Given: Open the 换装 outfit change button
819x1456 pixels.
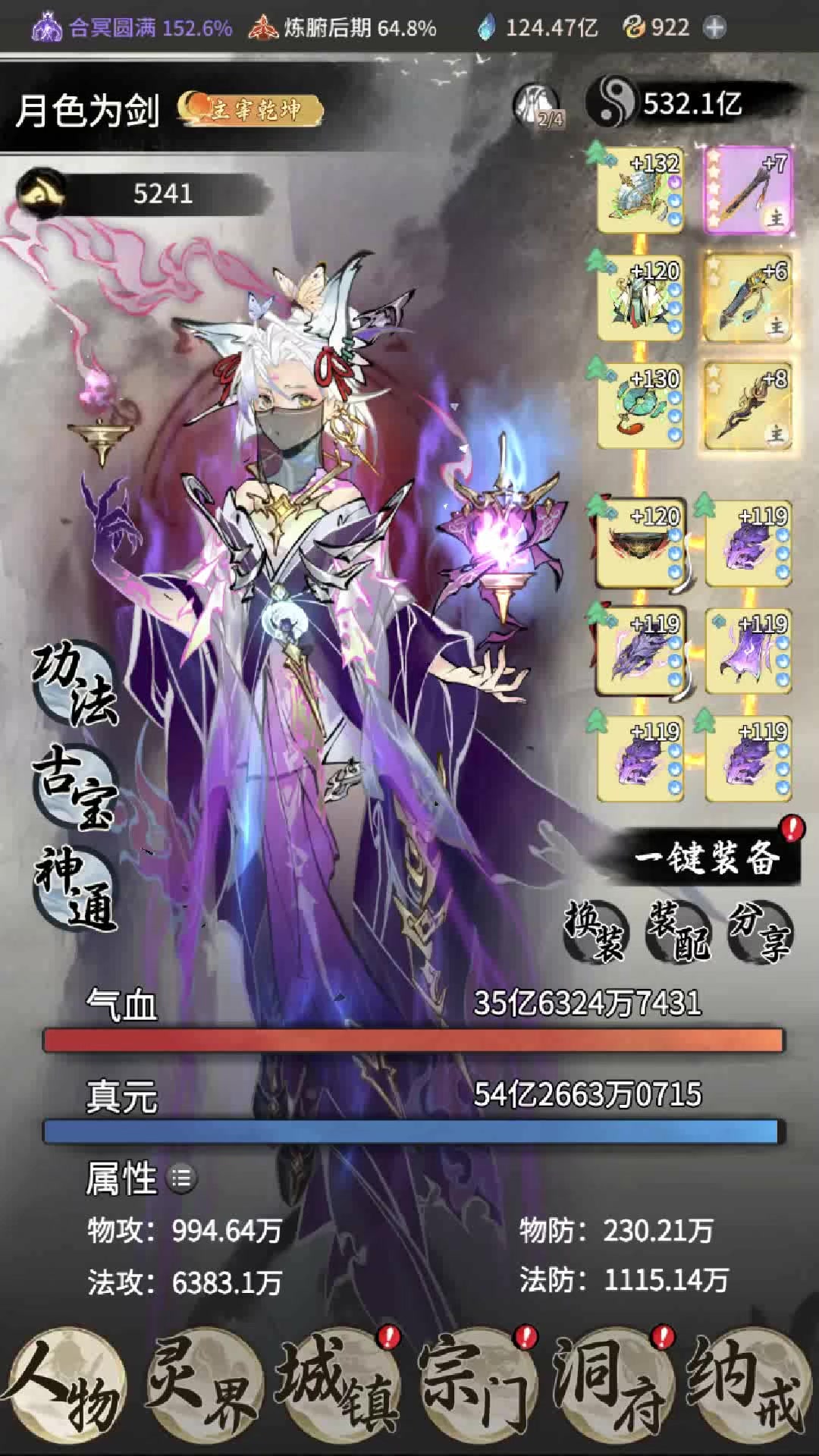Looking at the screenshot, I should [596, 931].
